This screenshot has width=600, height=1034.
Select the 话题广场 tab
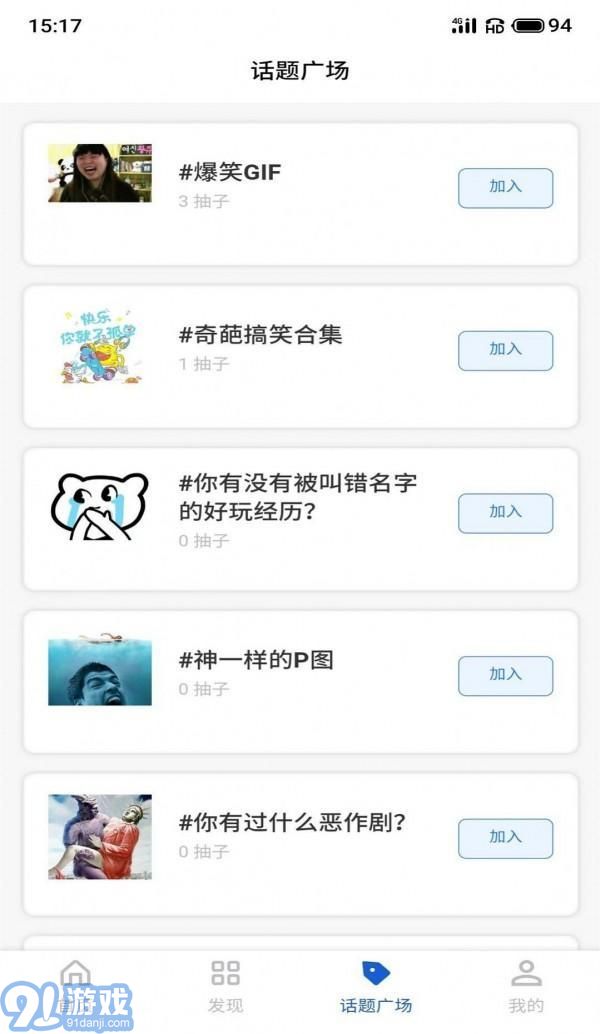(376, 986)
